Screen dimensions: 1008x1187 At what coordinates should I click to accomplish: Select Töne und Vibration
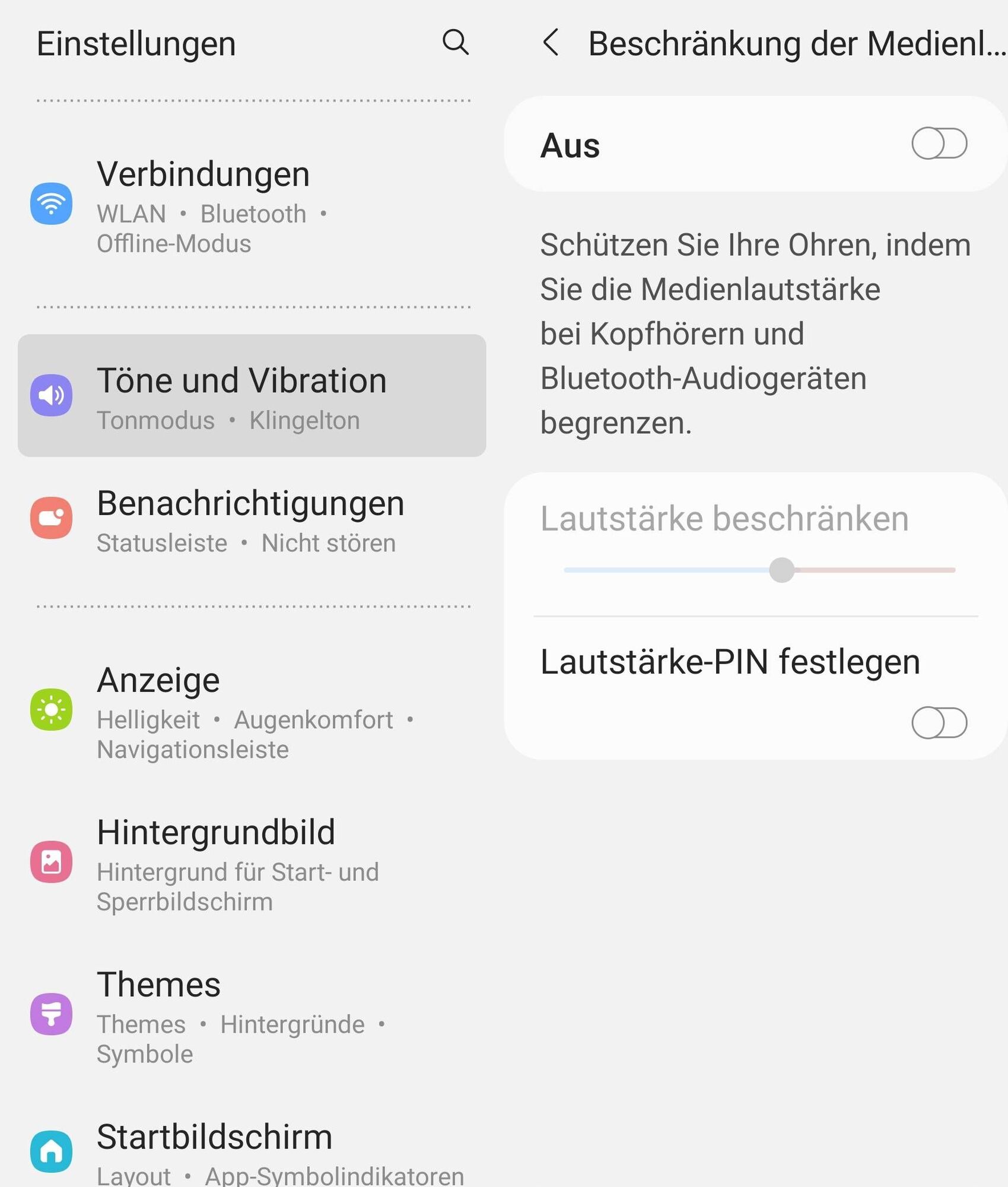point(252,395)
